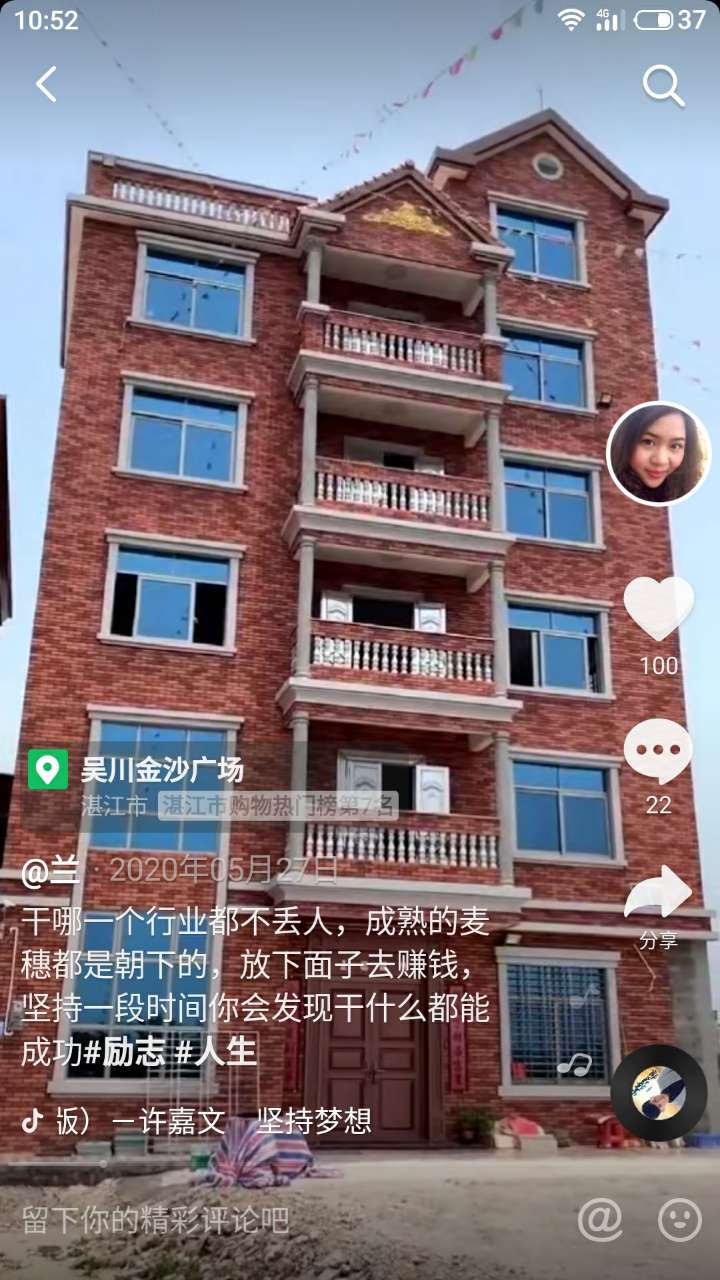
Task: Mention someone with the @ icon
Action: [600, 1220]
